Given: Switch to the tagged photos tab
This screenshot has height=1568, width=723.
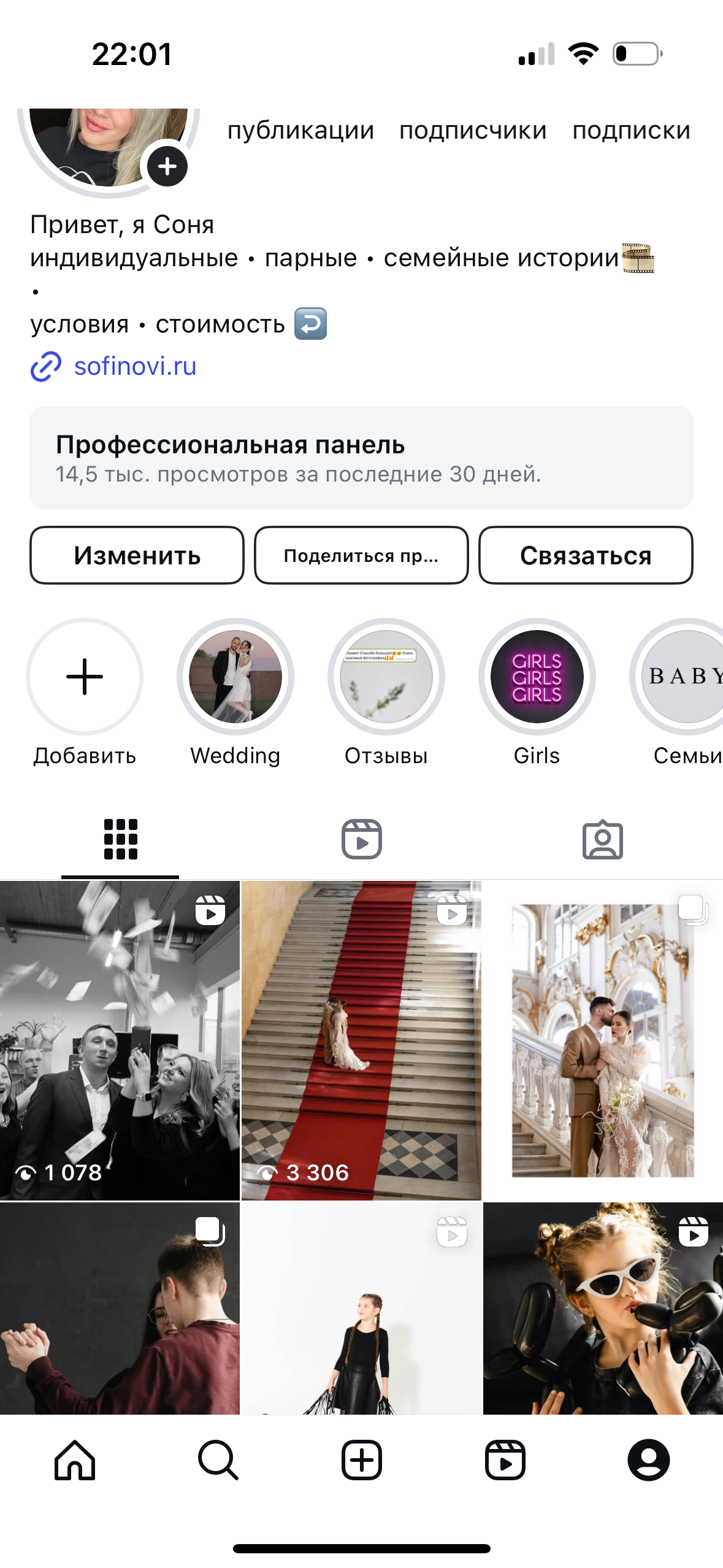Looking at the screenshot, I should tap(602, 839).
